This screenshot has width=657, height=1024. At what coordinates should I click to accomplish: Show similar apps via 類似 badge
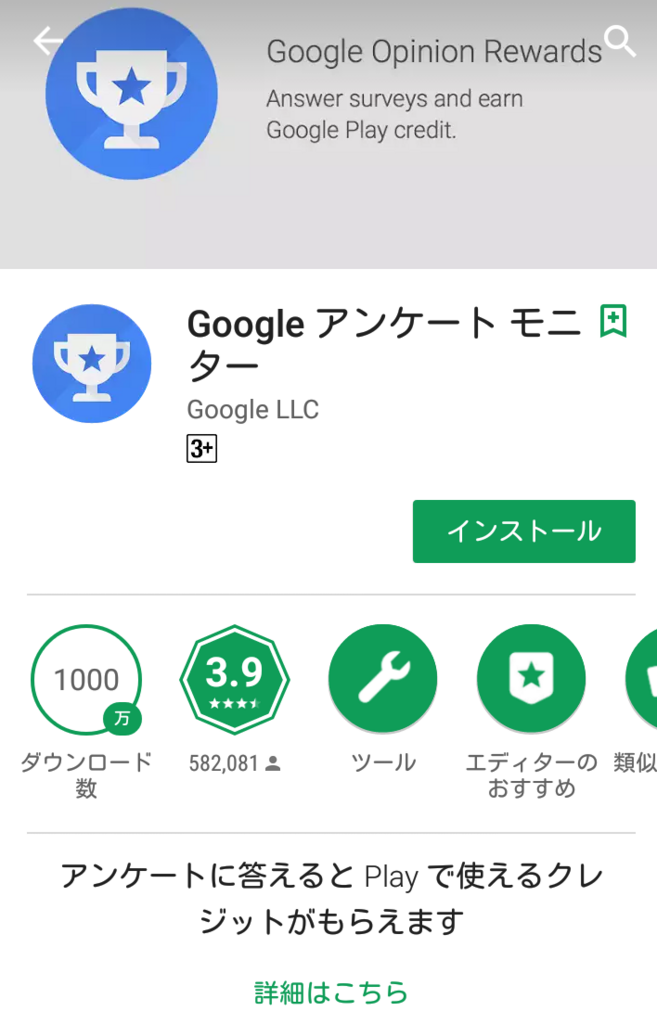tap(642, 679)
